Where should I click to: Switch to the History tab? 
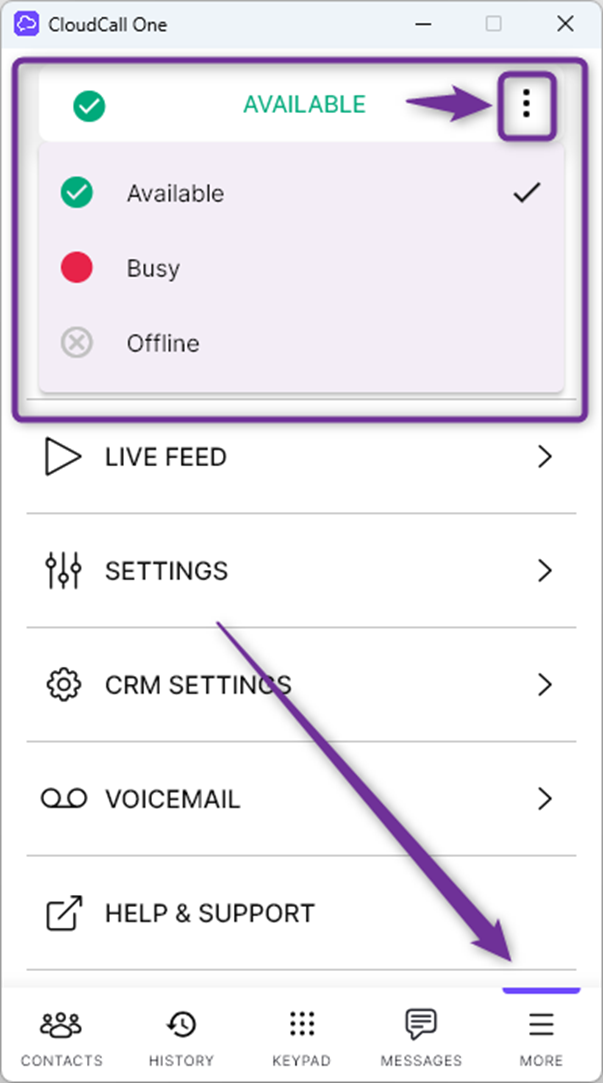[x=181, y=1037]
